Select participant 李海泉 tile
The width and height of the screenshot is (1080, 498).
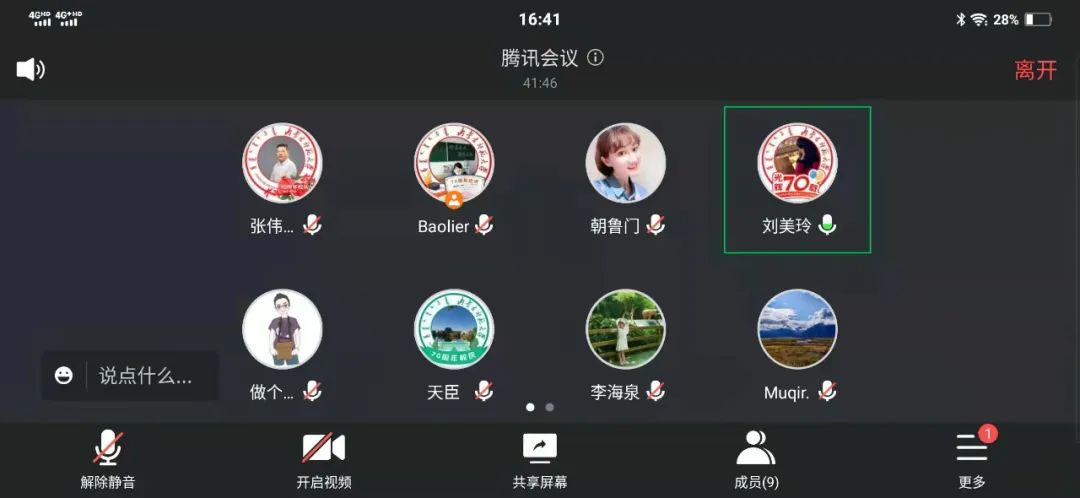coord(626,343)
